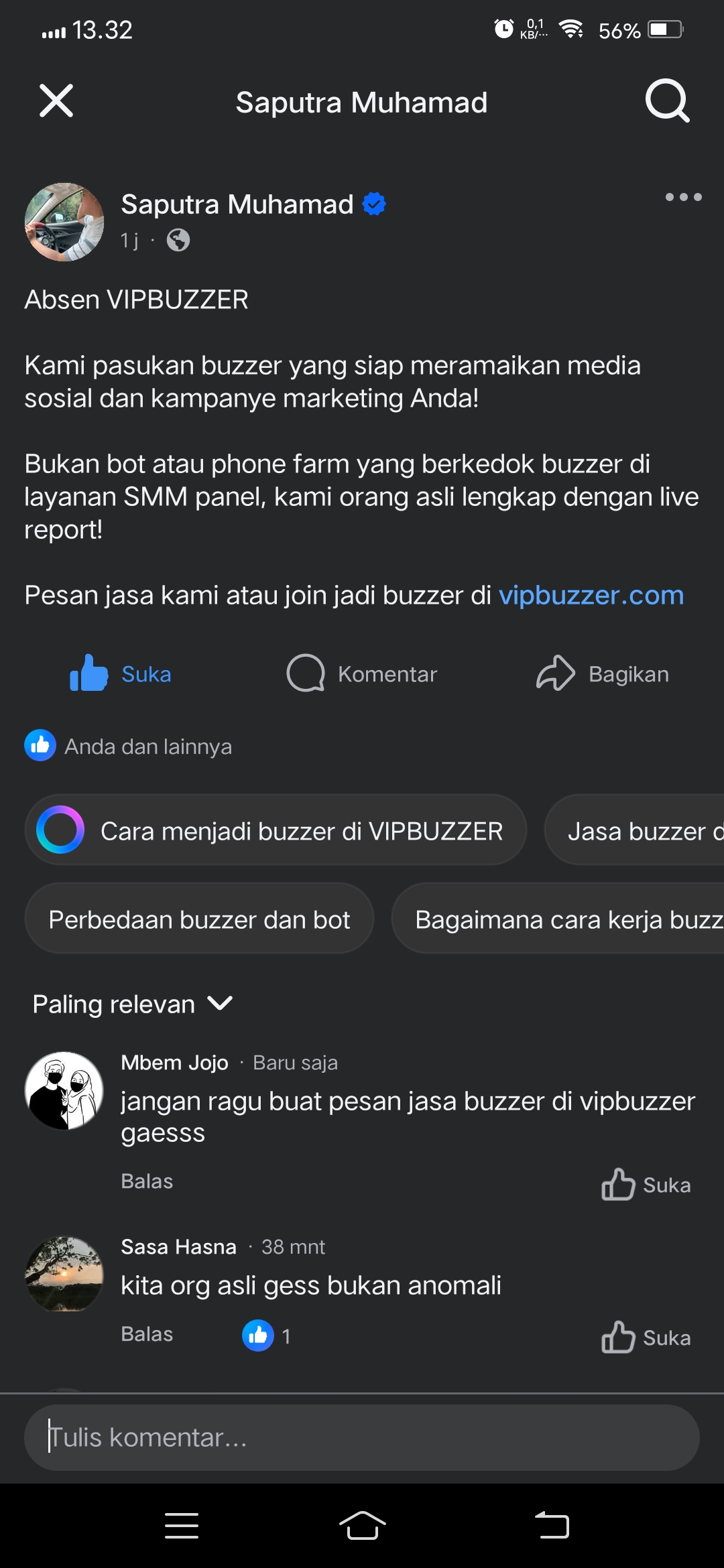The height and width of the screenshot is (1568, 724).
Task: Tap Komentar to comment on post
Action: pos(362,673)
